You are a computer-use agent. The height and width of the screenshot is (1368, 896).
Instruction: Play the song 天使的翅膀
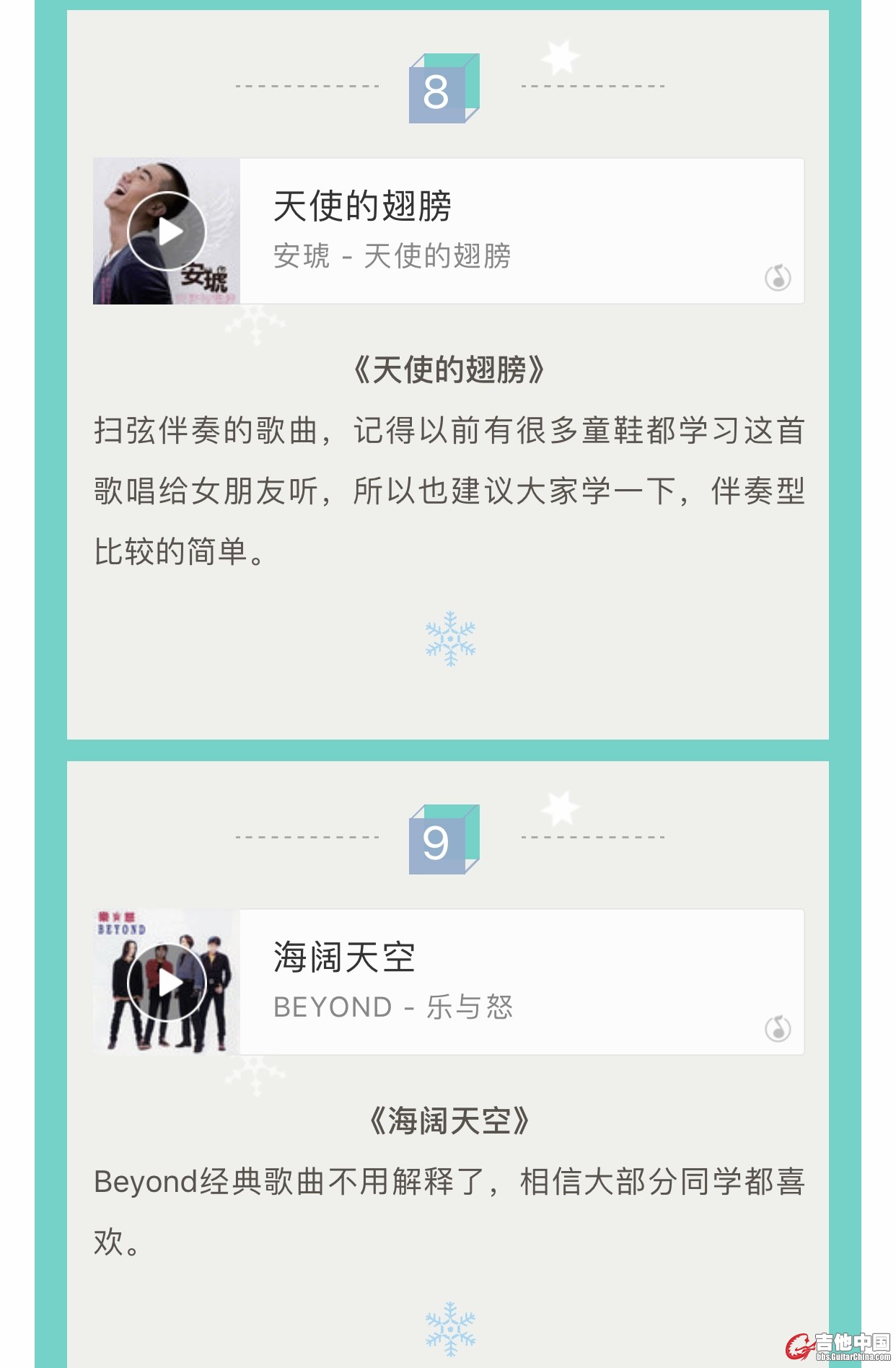point(167,232)
